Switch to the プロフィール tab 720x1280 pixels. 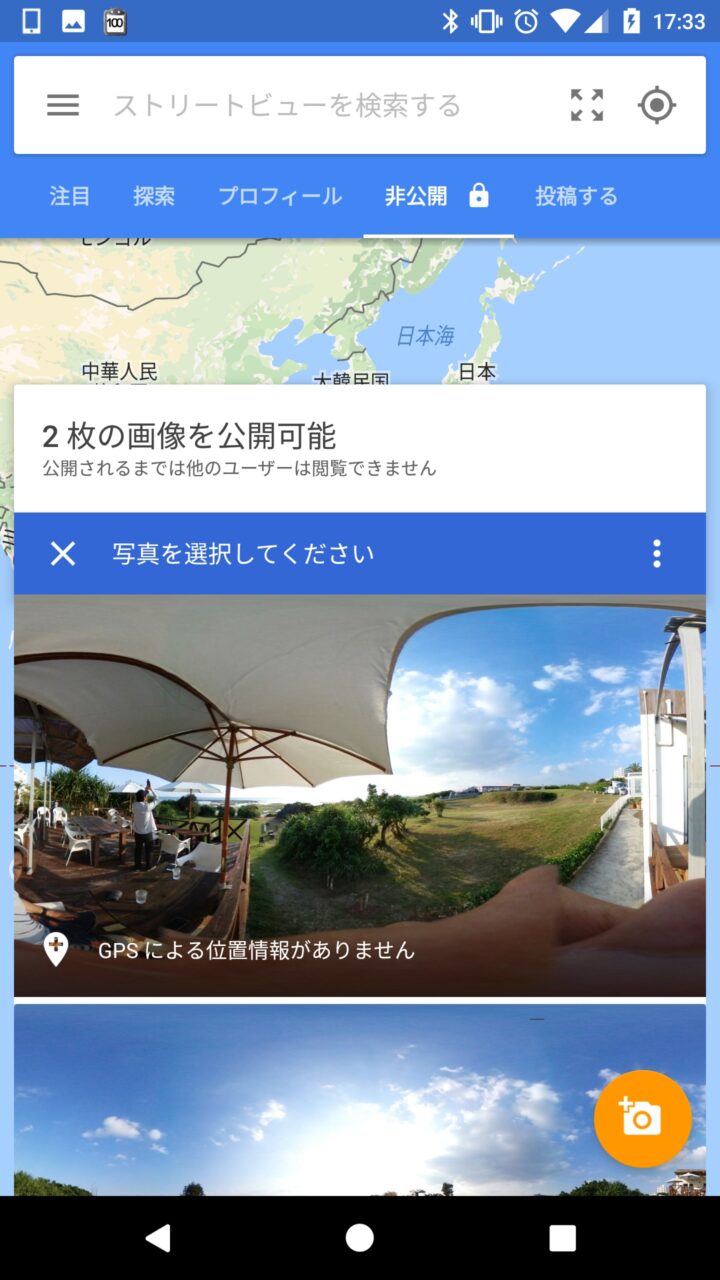point(280,196)
